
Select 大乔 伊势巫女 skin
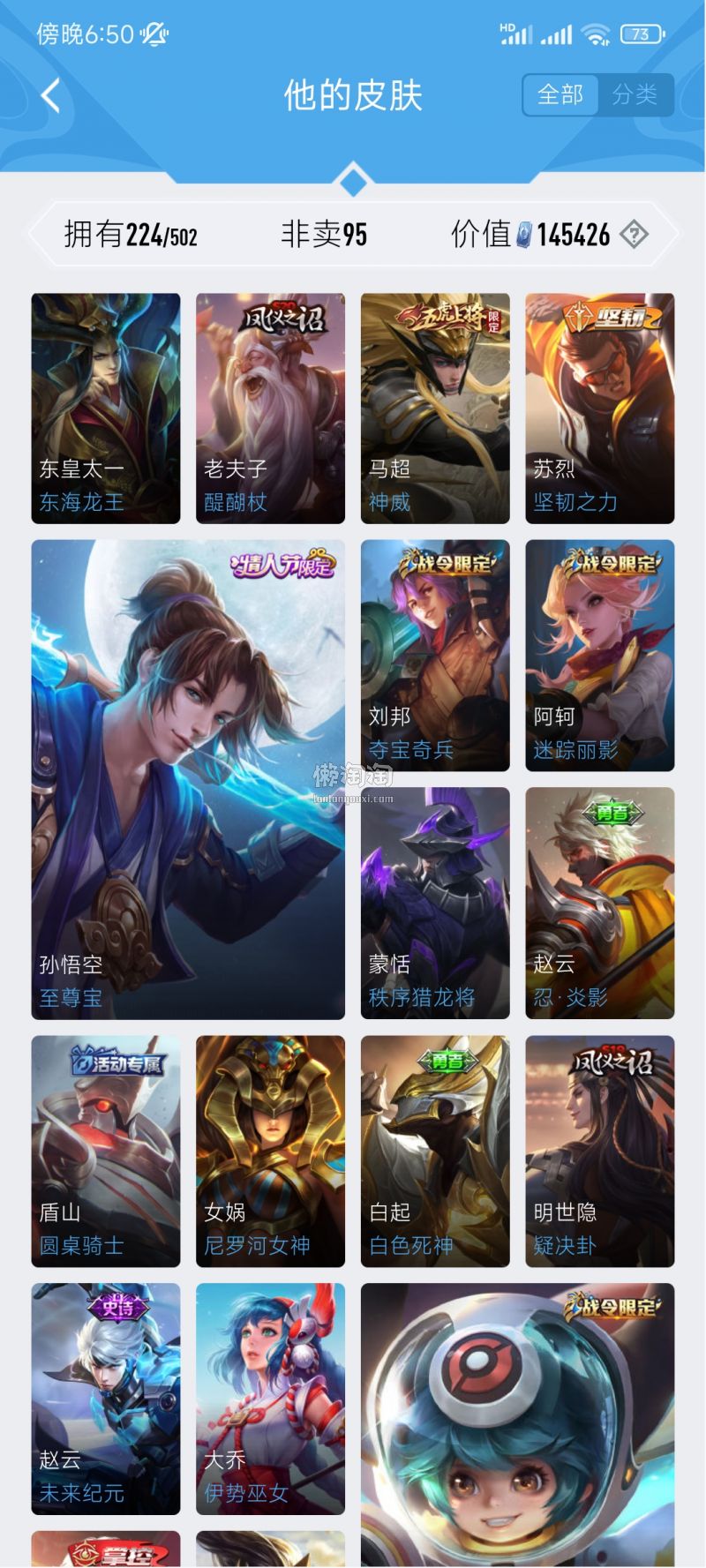[x=270, y=1399]
